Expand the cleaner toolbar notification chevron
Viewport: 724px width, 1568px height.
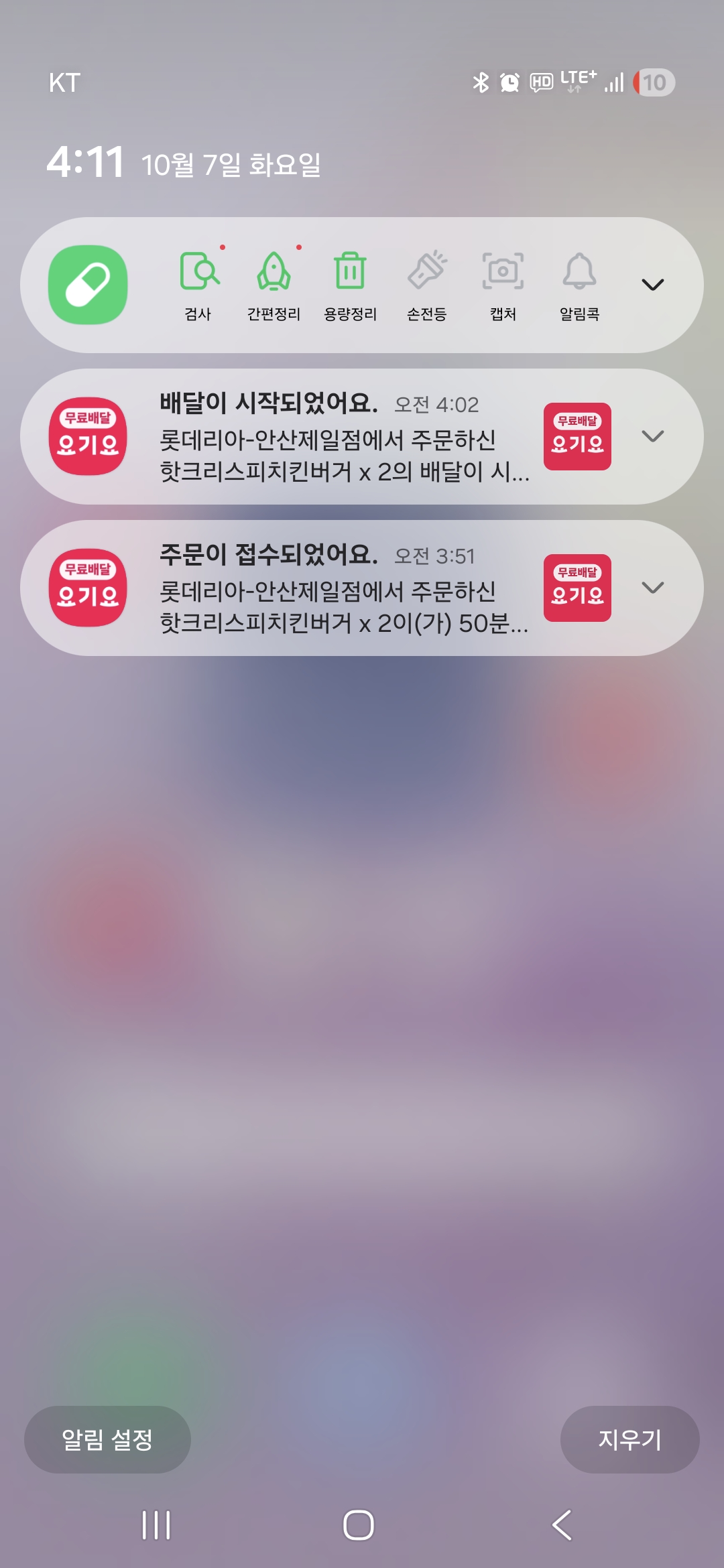[652, 285]
